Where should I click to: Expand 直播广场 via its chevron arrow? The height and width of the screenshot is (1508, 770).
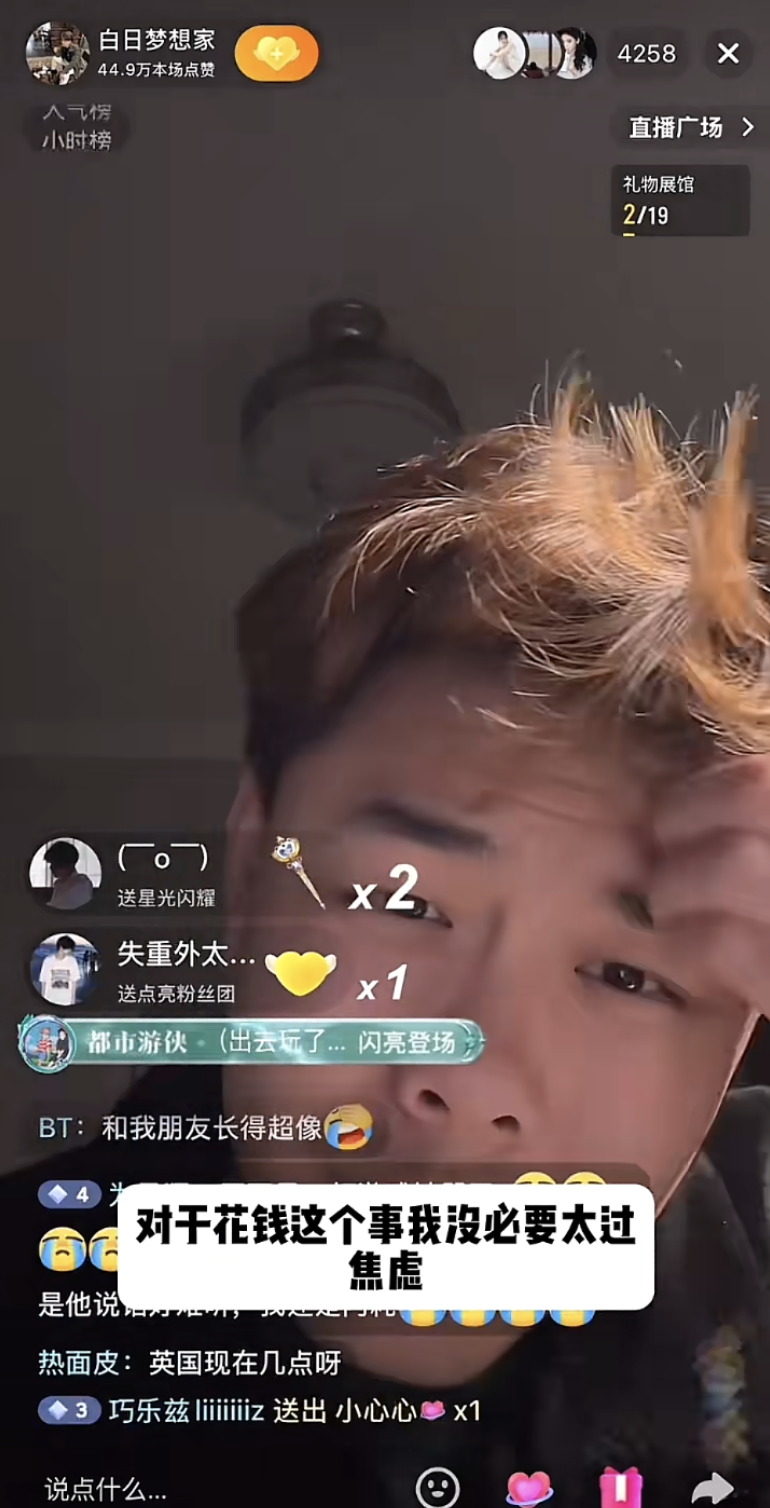(747, 128)
